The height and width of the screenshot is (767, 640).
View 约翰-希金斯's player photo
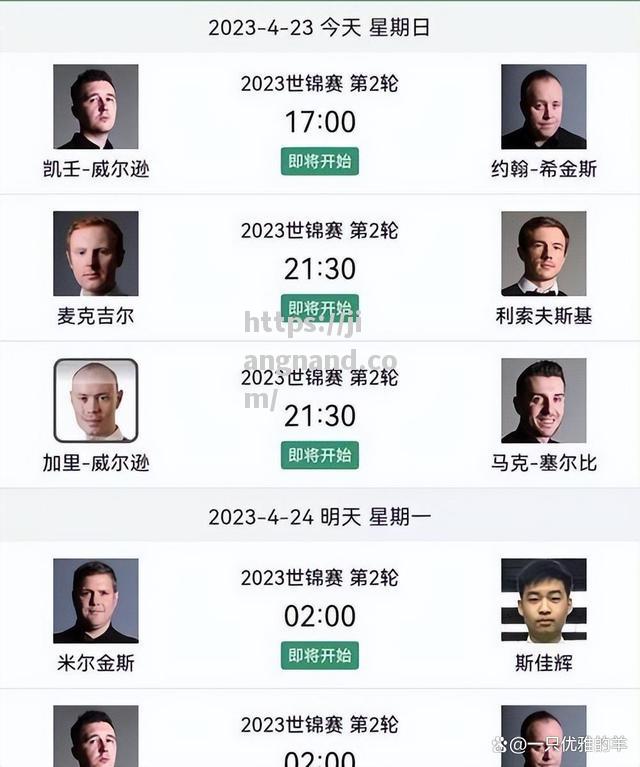[x=544, y=107]
